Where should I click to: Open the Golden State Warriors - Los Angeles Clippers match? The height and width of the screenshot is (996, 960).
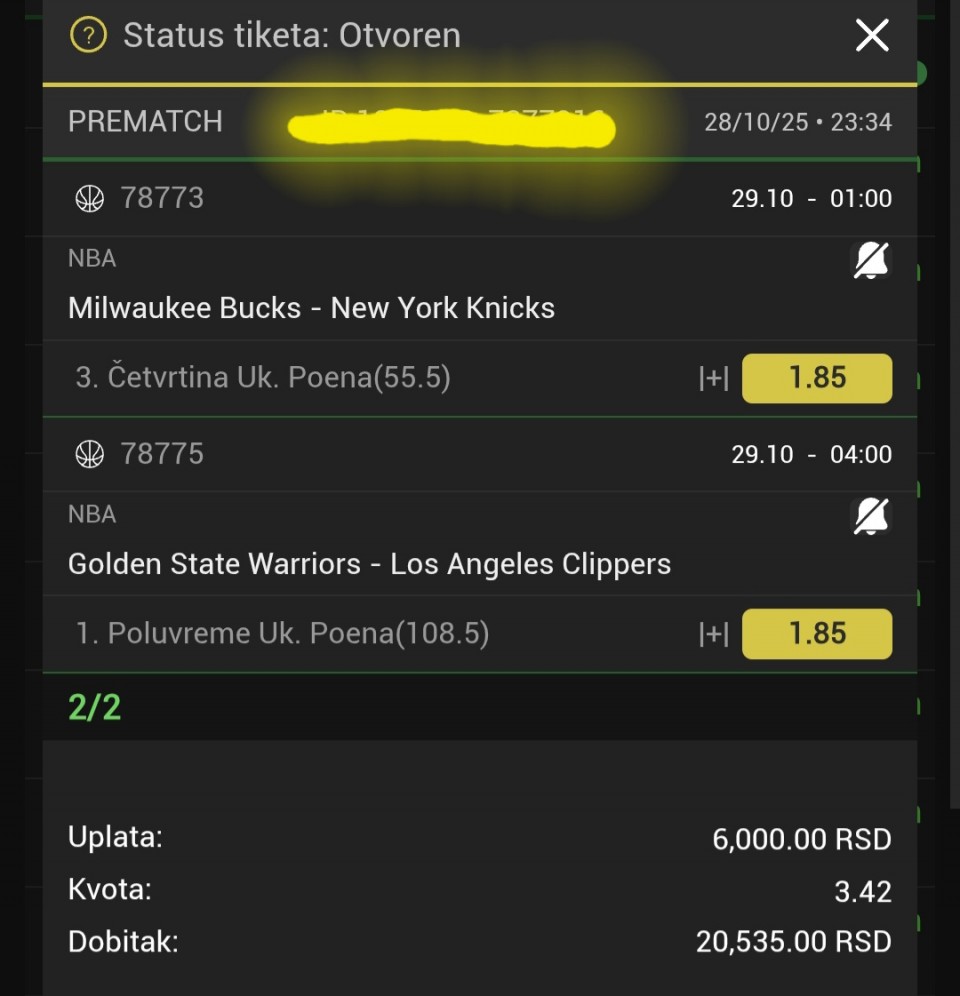[369, 563]
